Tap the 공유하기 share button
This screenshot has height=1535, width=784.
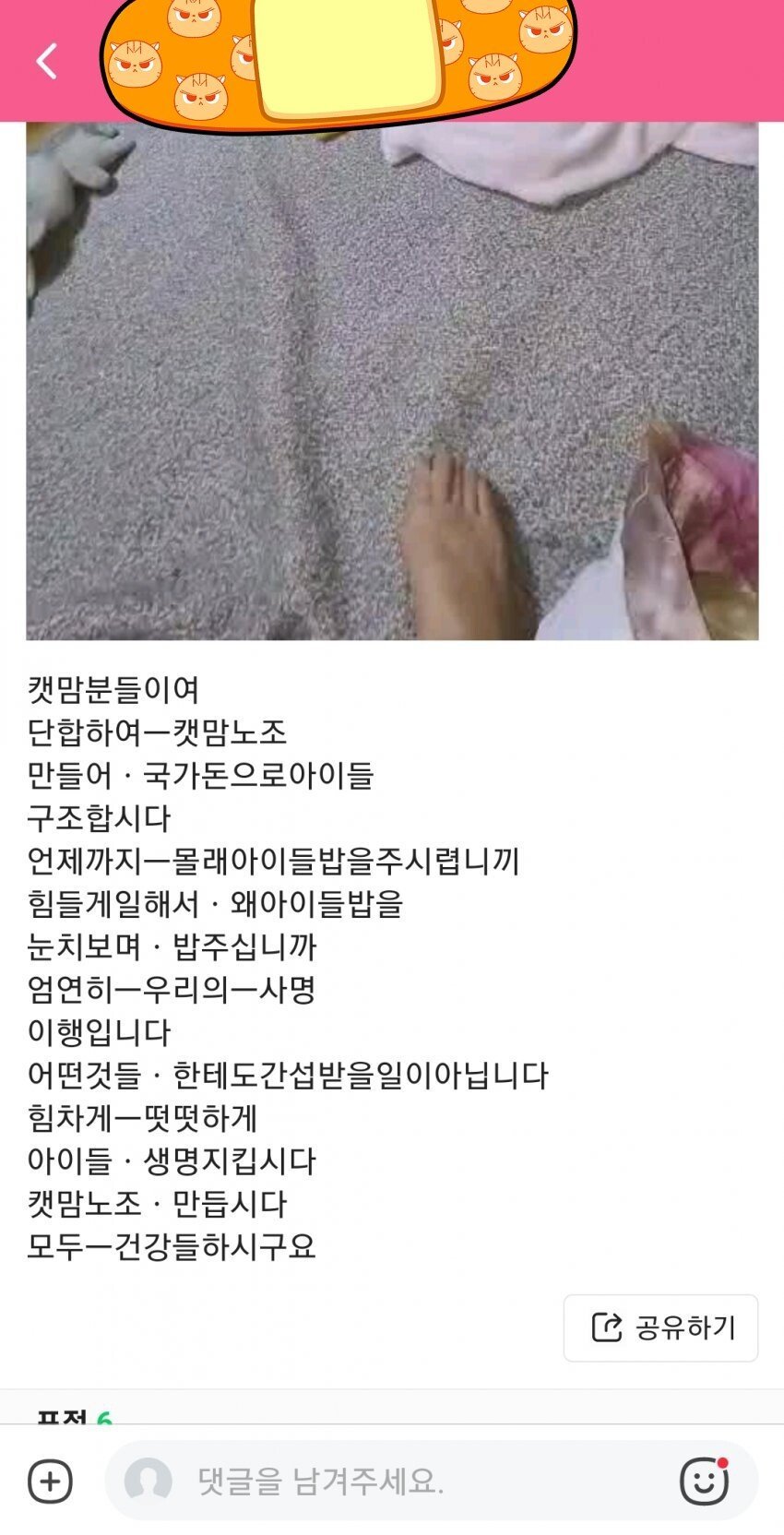coord(660,1327)
